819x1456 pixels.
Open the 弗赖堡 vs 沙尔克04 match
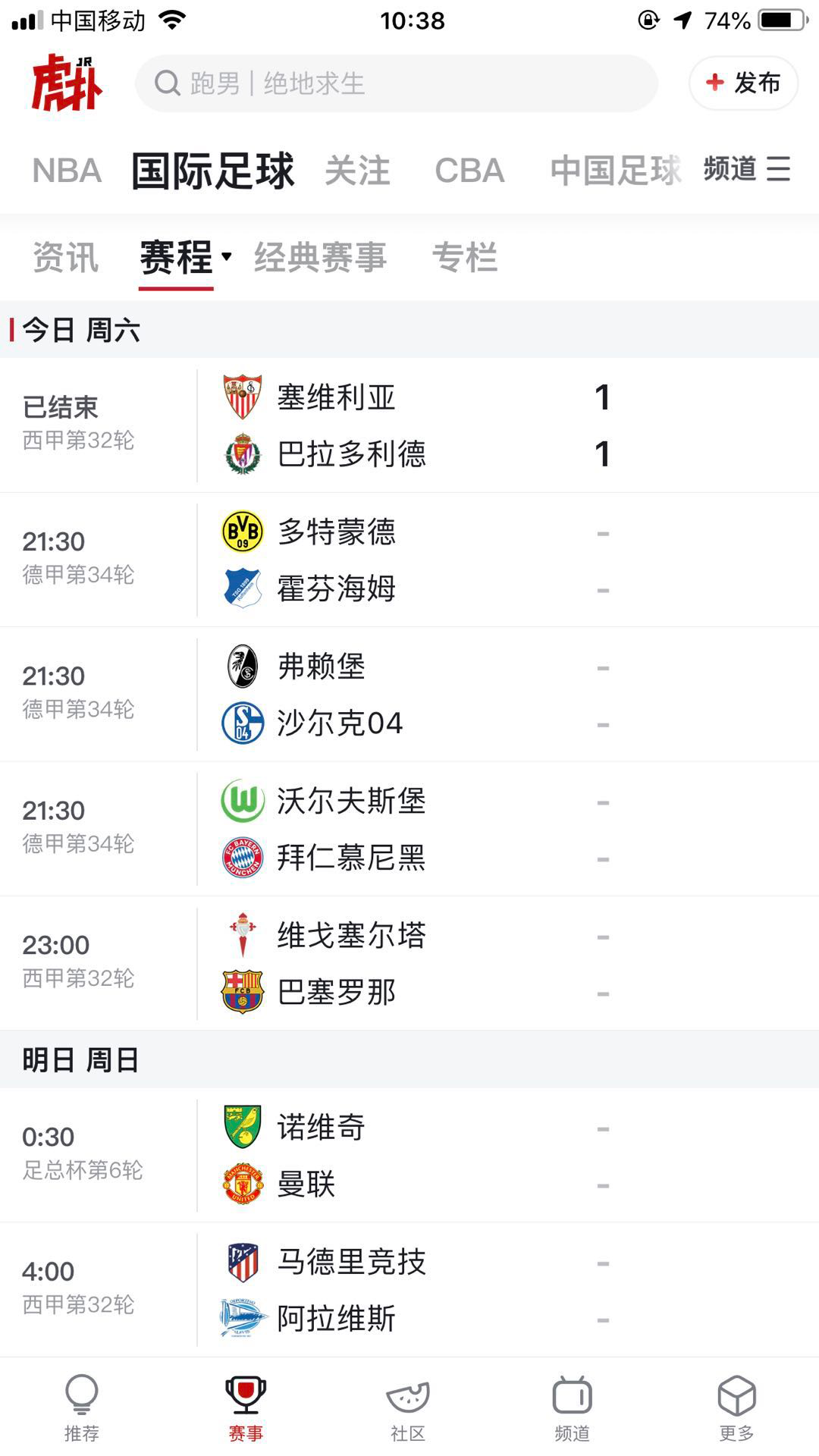409,694
